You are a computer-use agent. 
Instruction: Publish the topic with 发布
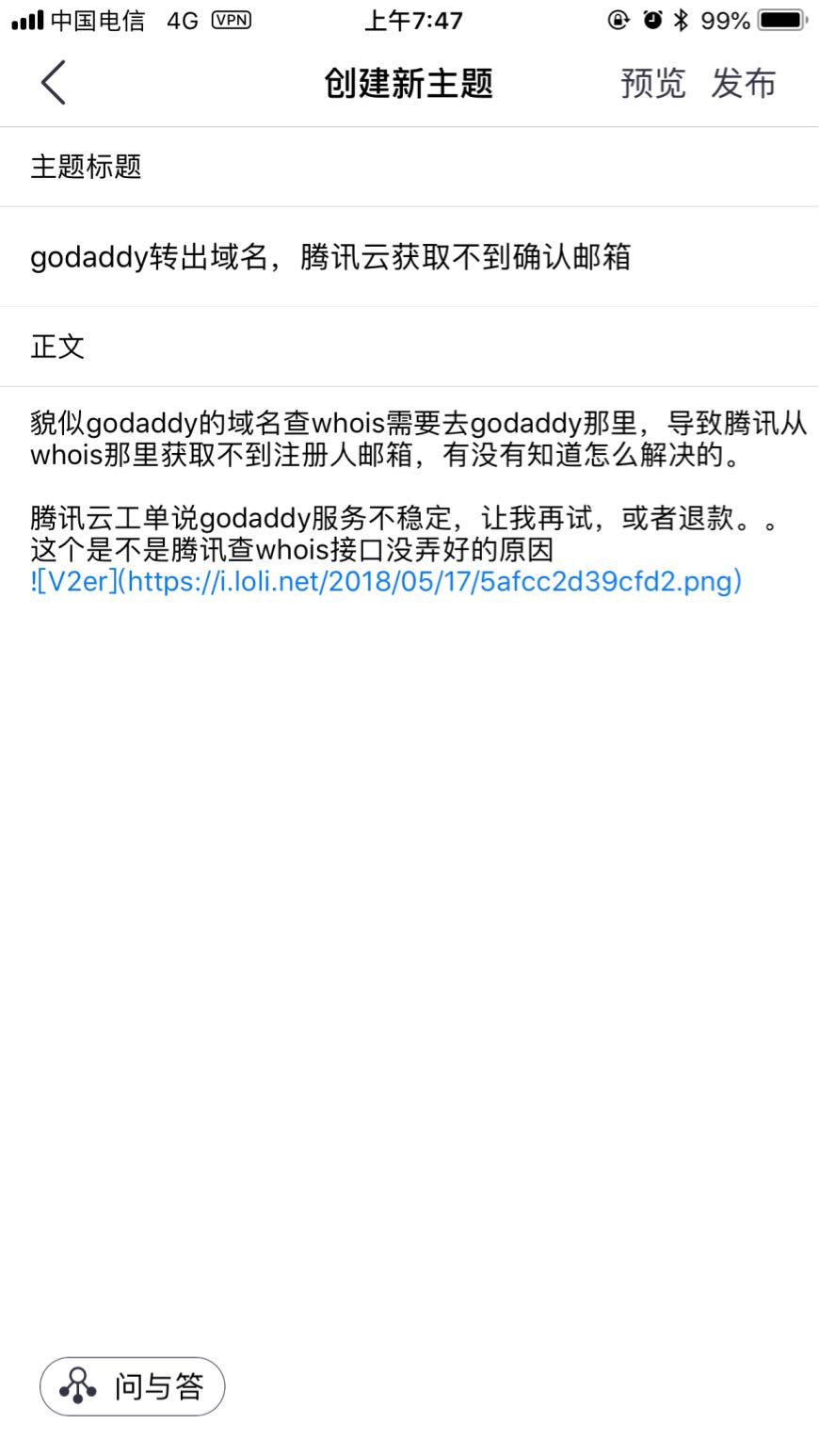pyautogui.click(x=743, y=84)
